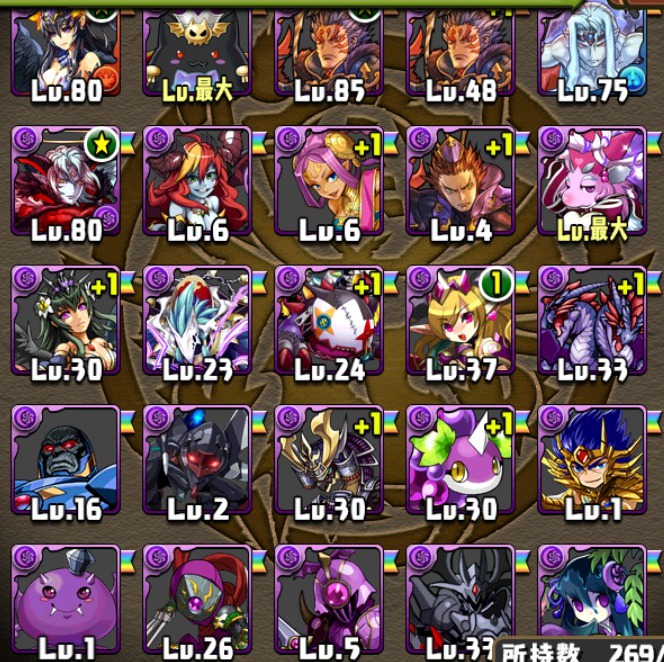Viewport: 664px width, 662px height.
Task: Open the Lv.26 hooded ninja monster
Action: pos(198,600)
